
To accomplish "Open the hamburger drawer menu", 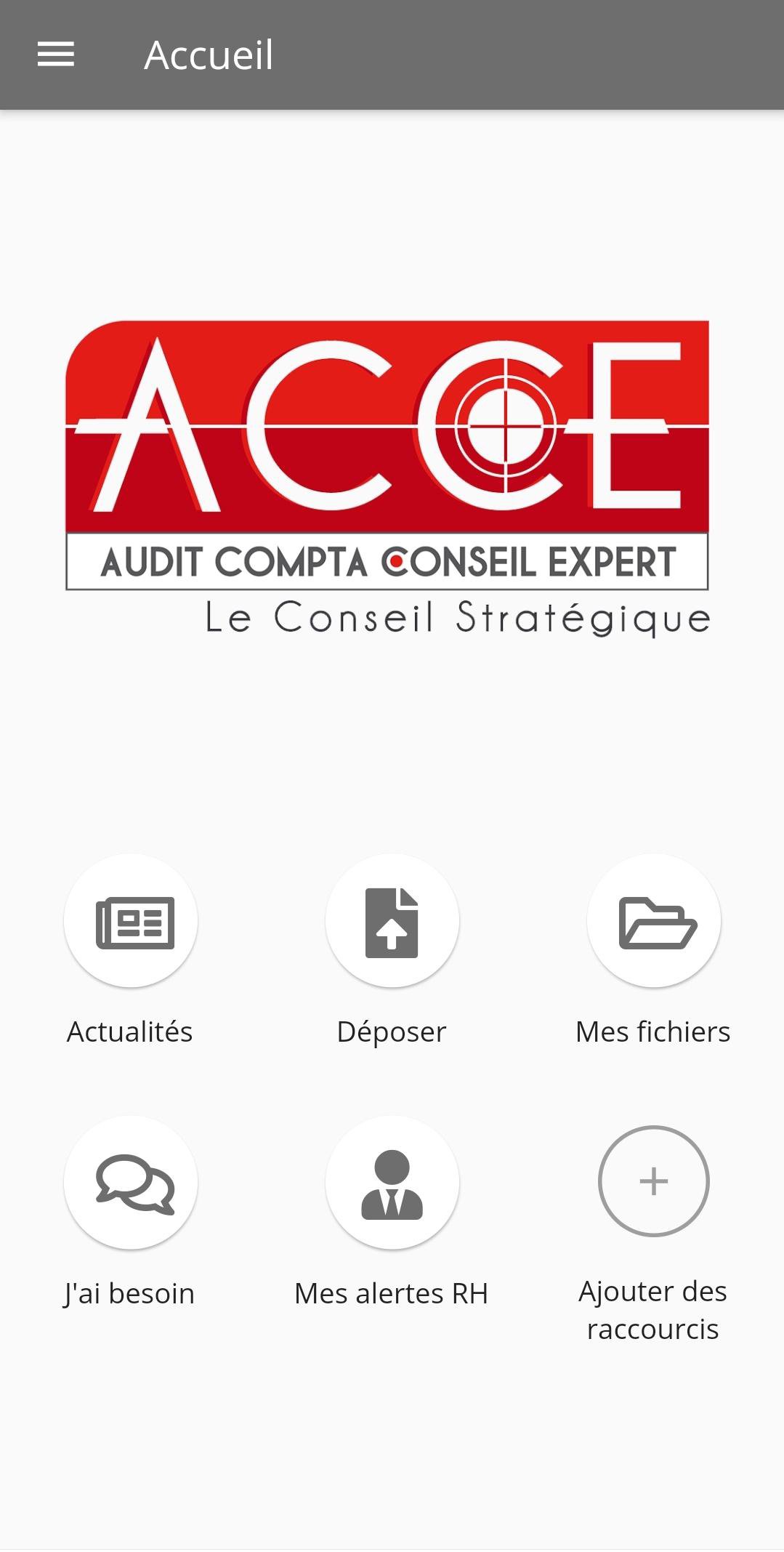I will click(56, 55).
